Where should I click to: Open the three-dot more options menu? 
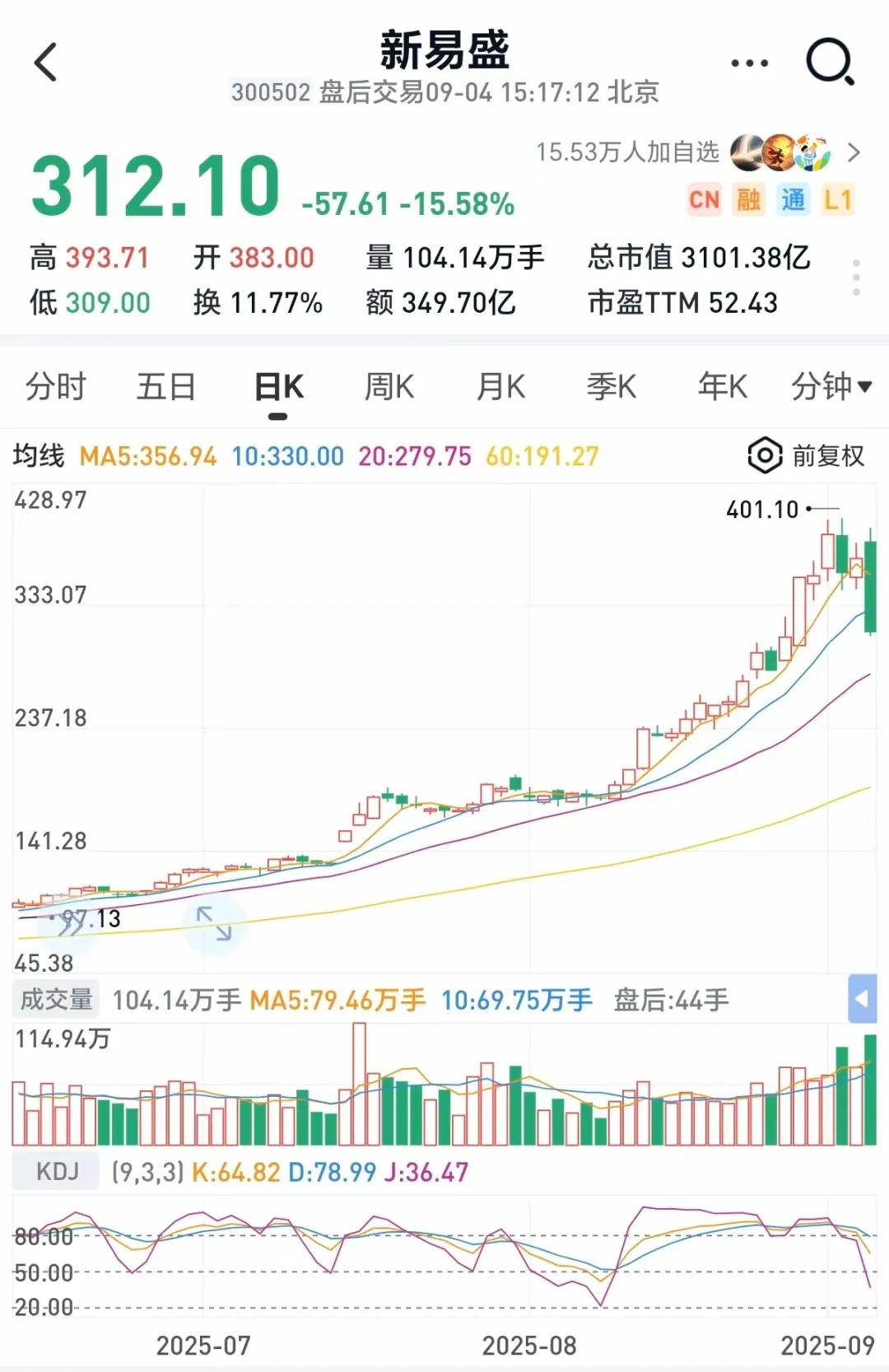tap(749, 63)
